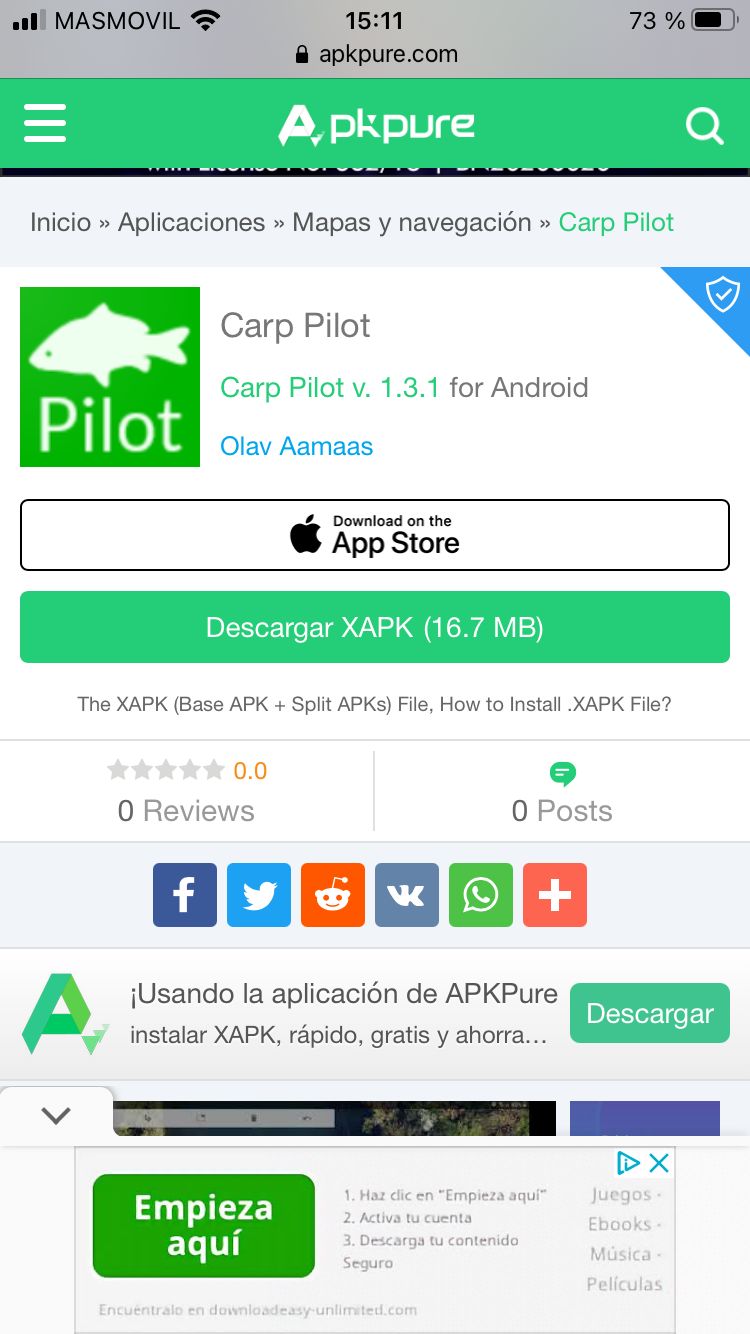The image size is (750, 1334).
Task: View the 0 Reviews section
Action: [x=187, y=810]
